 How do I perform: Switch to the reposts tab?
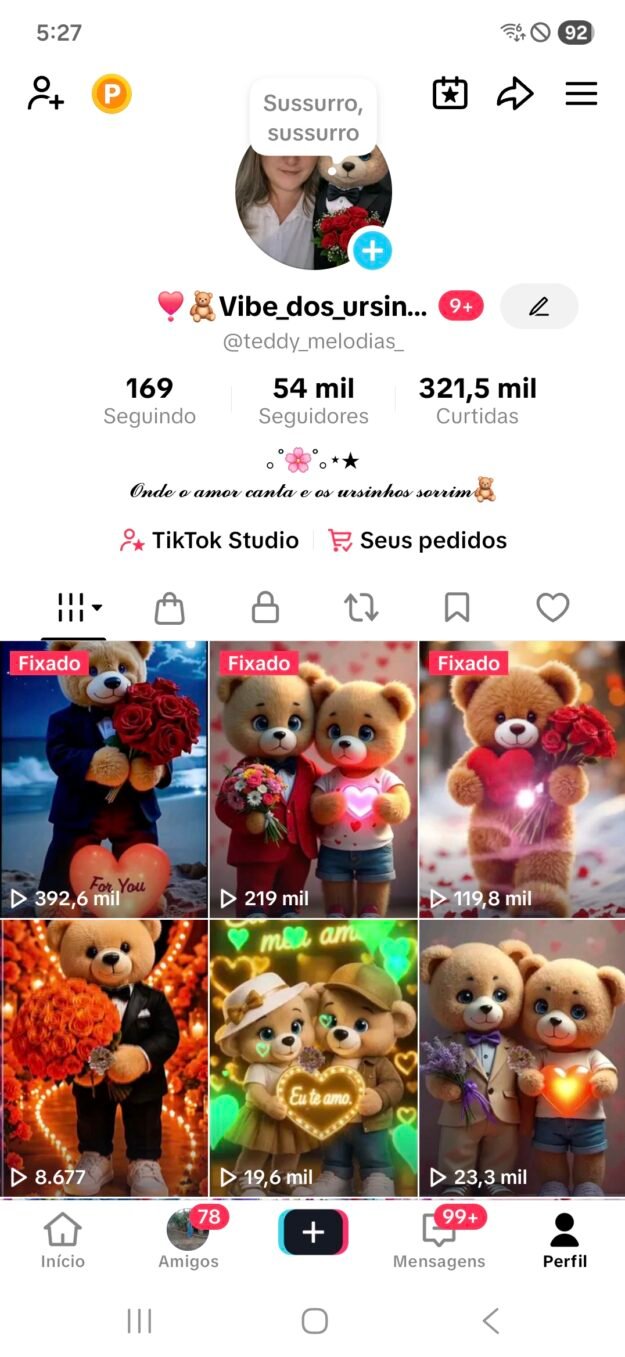point(361,607)
